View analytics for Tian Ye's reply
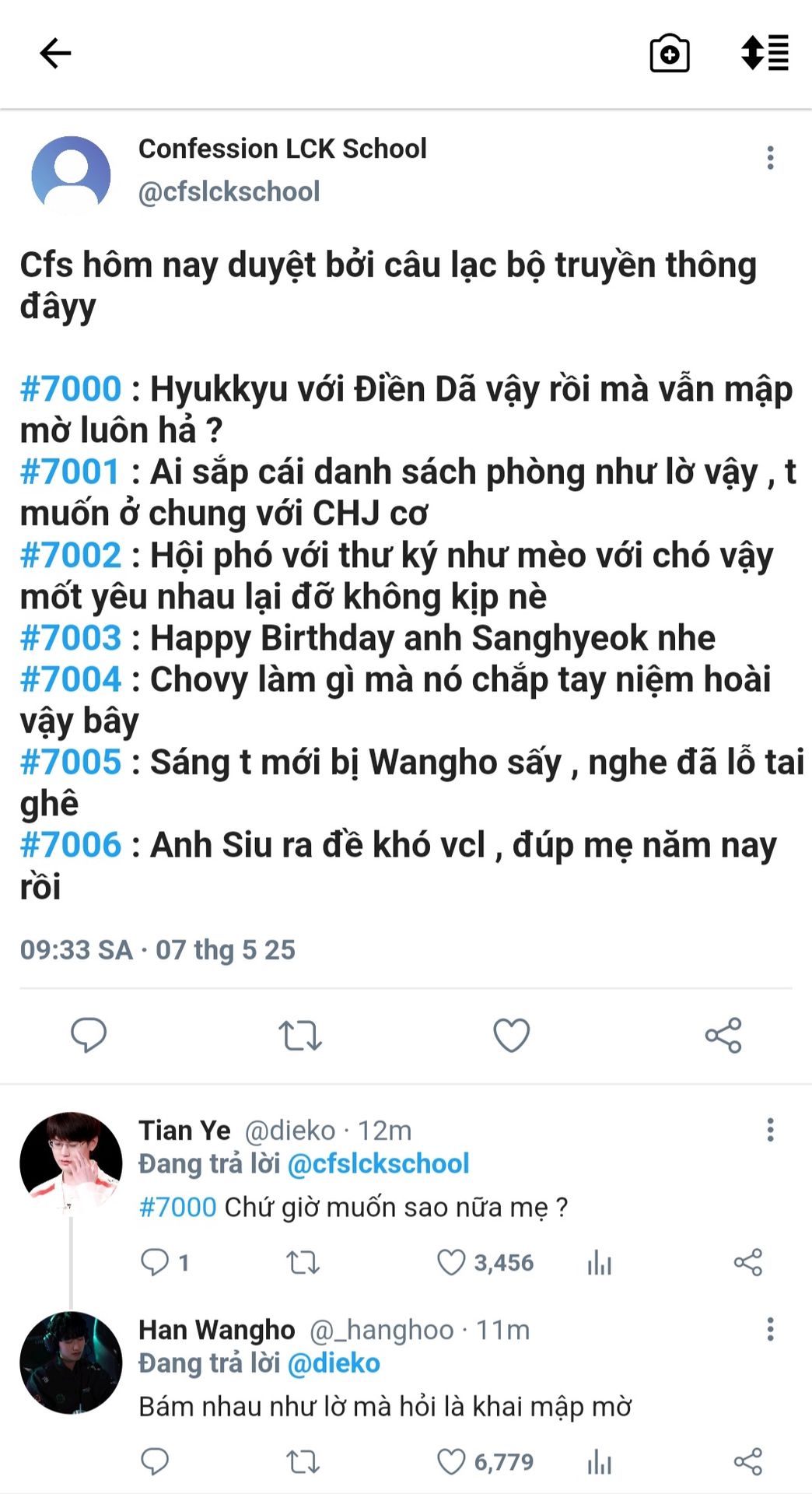The width and height of the screenshot is (812, 1494). click(x=600, y=1262)
